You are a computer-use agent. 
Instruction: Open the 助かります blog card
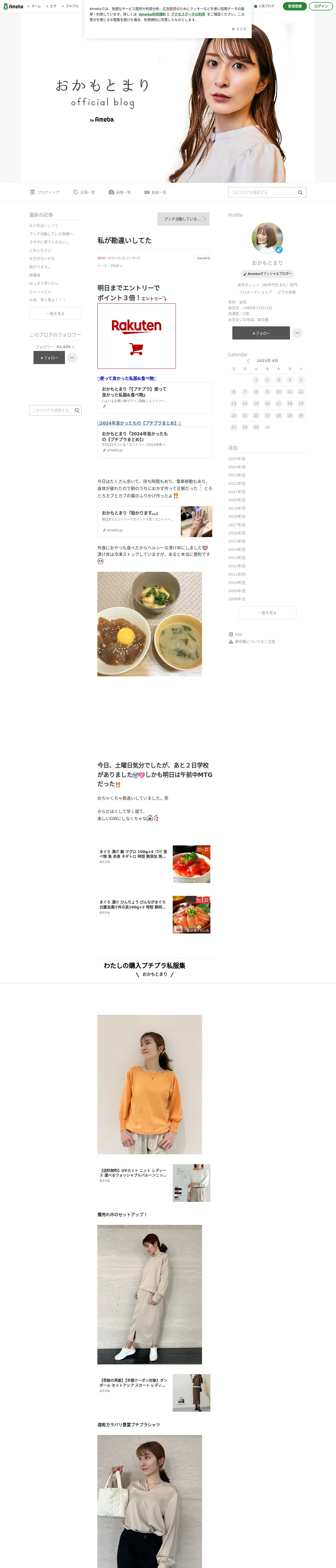coord(155,522)
